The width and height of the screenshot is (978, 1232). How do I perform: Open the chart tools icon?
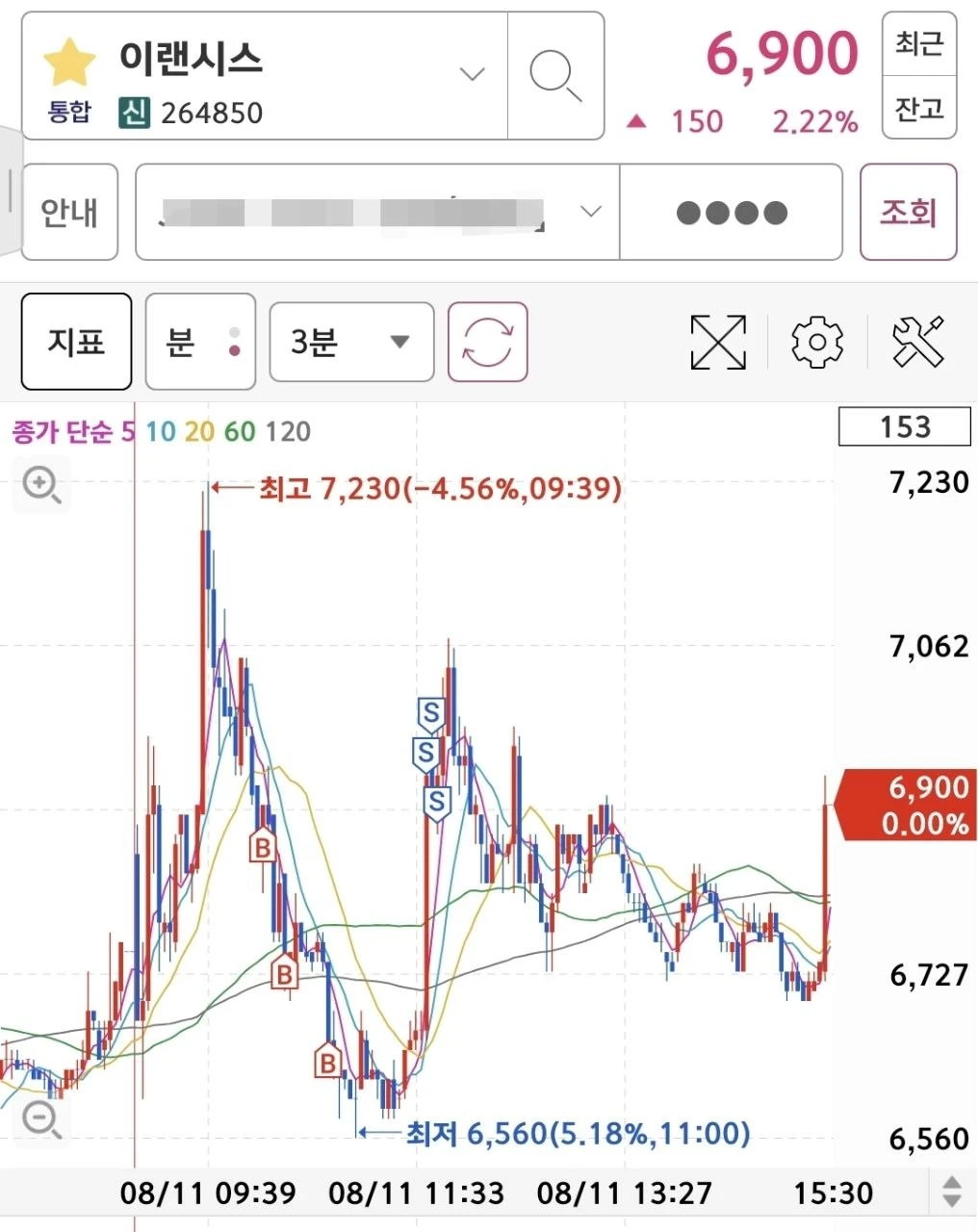[918, 342]
